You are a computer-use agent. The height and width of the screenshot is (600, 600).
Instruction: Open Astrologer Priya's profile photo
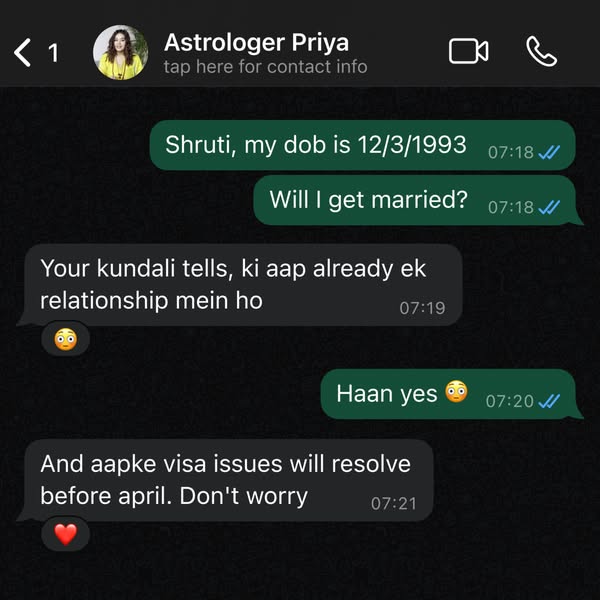[120, 52]
